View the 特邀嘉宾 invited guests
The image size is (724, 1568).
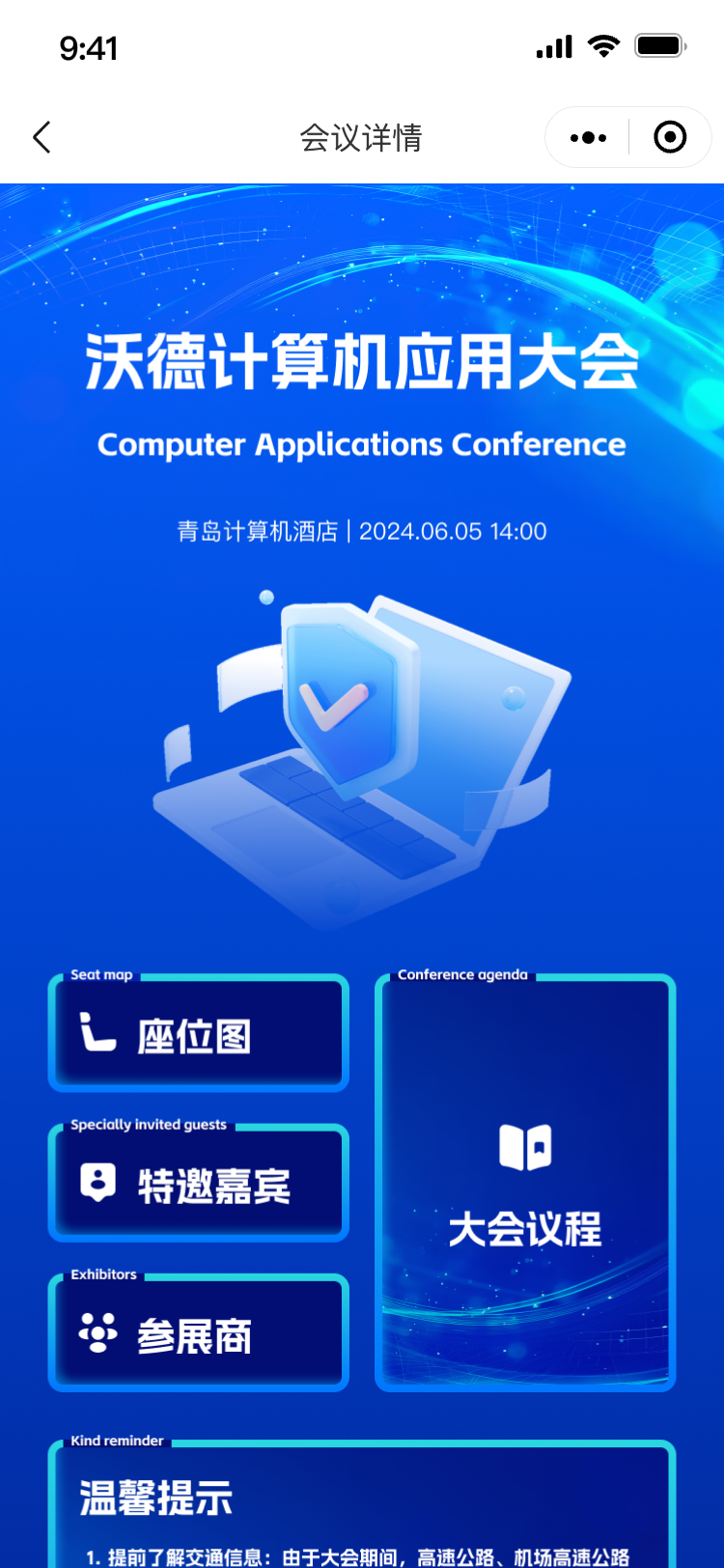(198, 1185)
